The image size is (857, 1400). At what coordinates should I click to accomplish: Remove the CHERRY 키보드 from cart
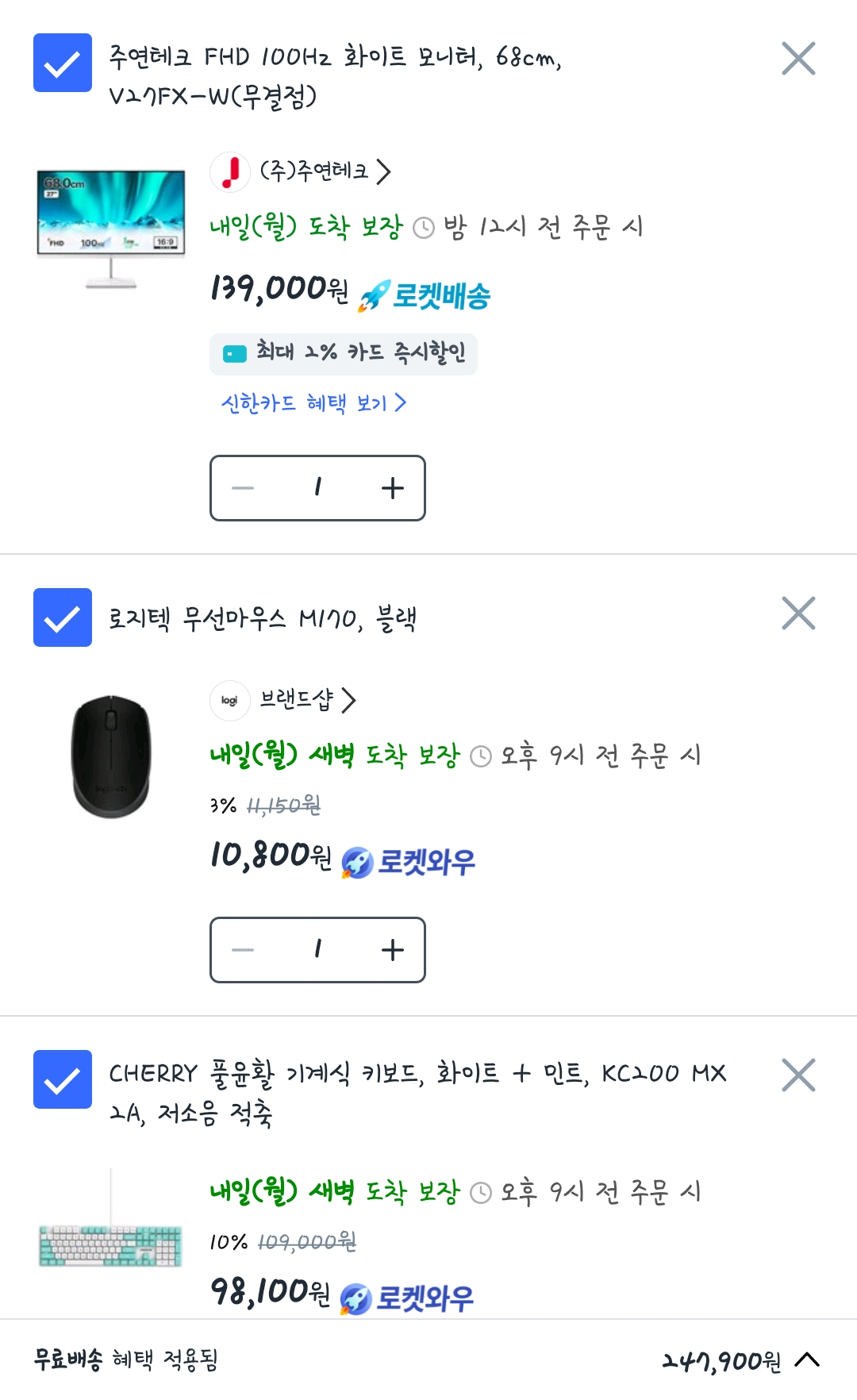[798, 1075]
